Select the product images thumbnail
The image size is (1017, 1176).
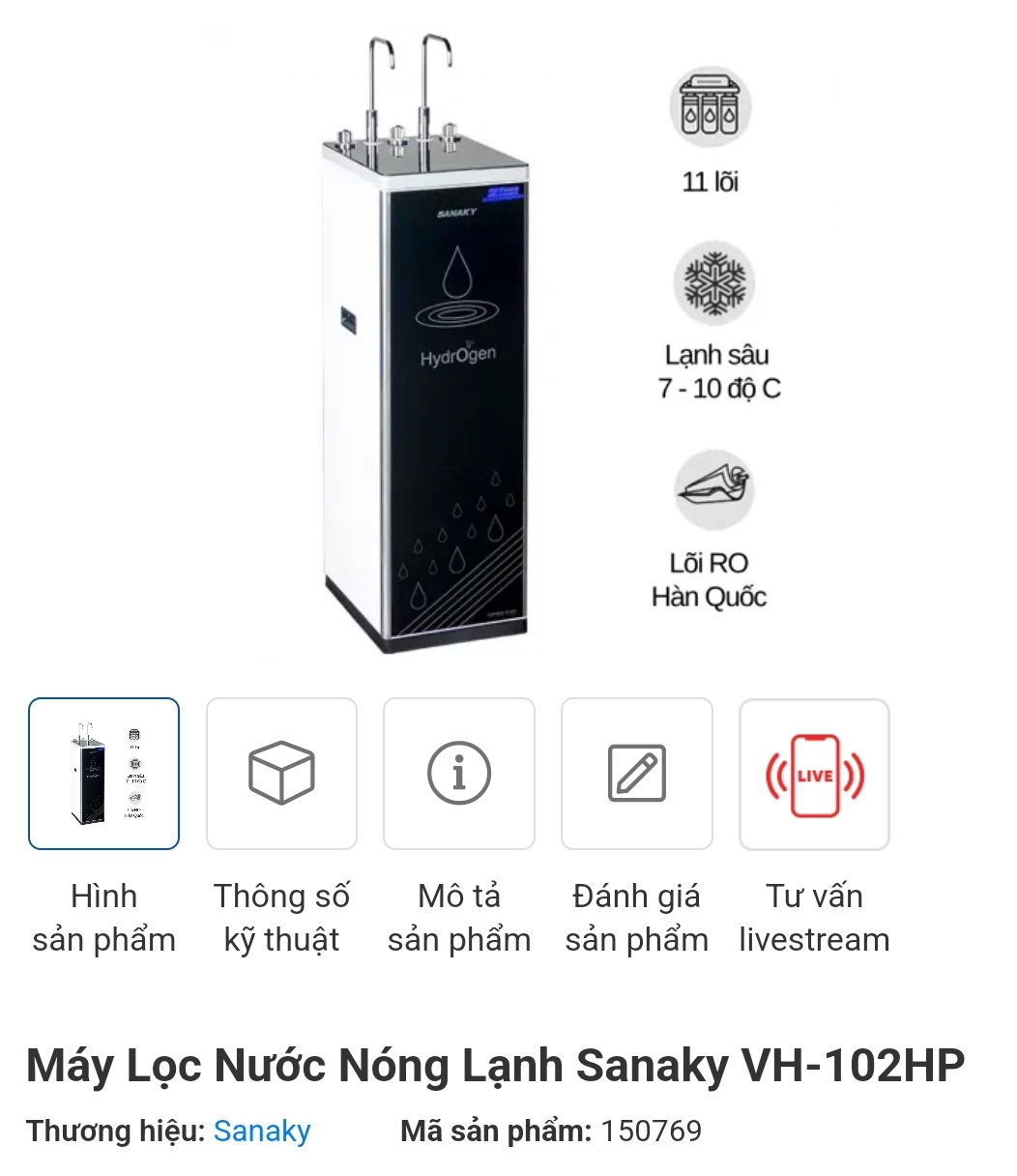pos(103,774)
